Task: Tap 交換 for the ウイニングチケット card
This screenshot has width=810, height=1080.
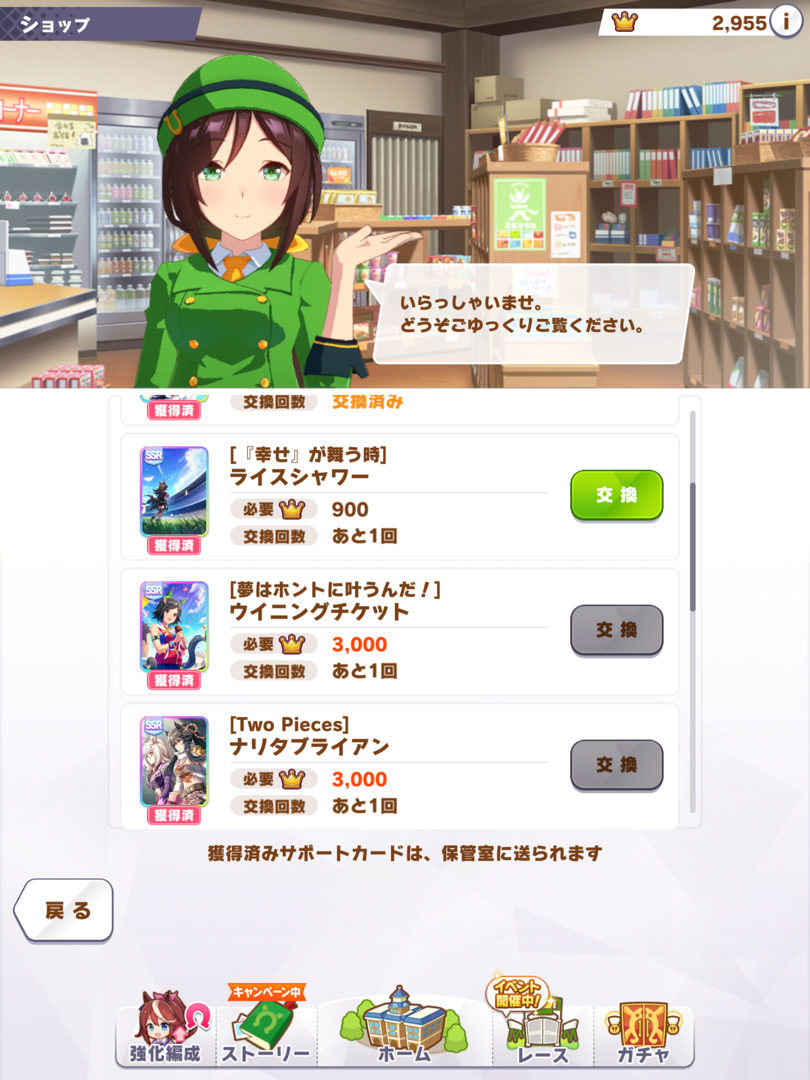Action: pyautogui.click(x=616, y=630)
